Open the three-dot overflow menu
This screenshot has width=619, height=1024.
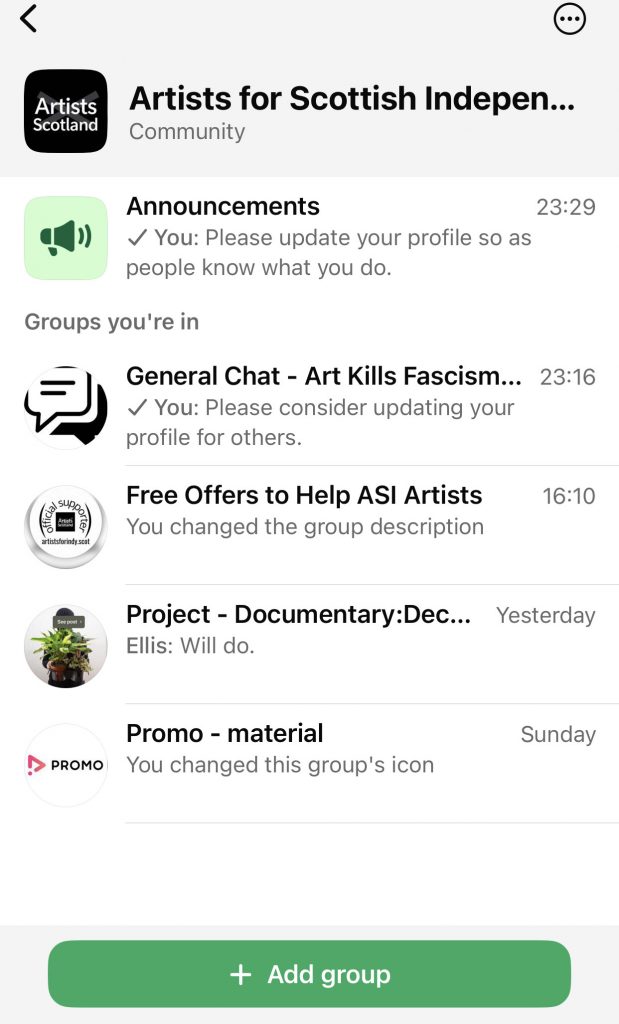569,19
